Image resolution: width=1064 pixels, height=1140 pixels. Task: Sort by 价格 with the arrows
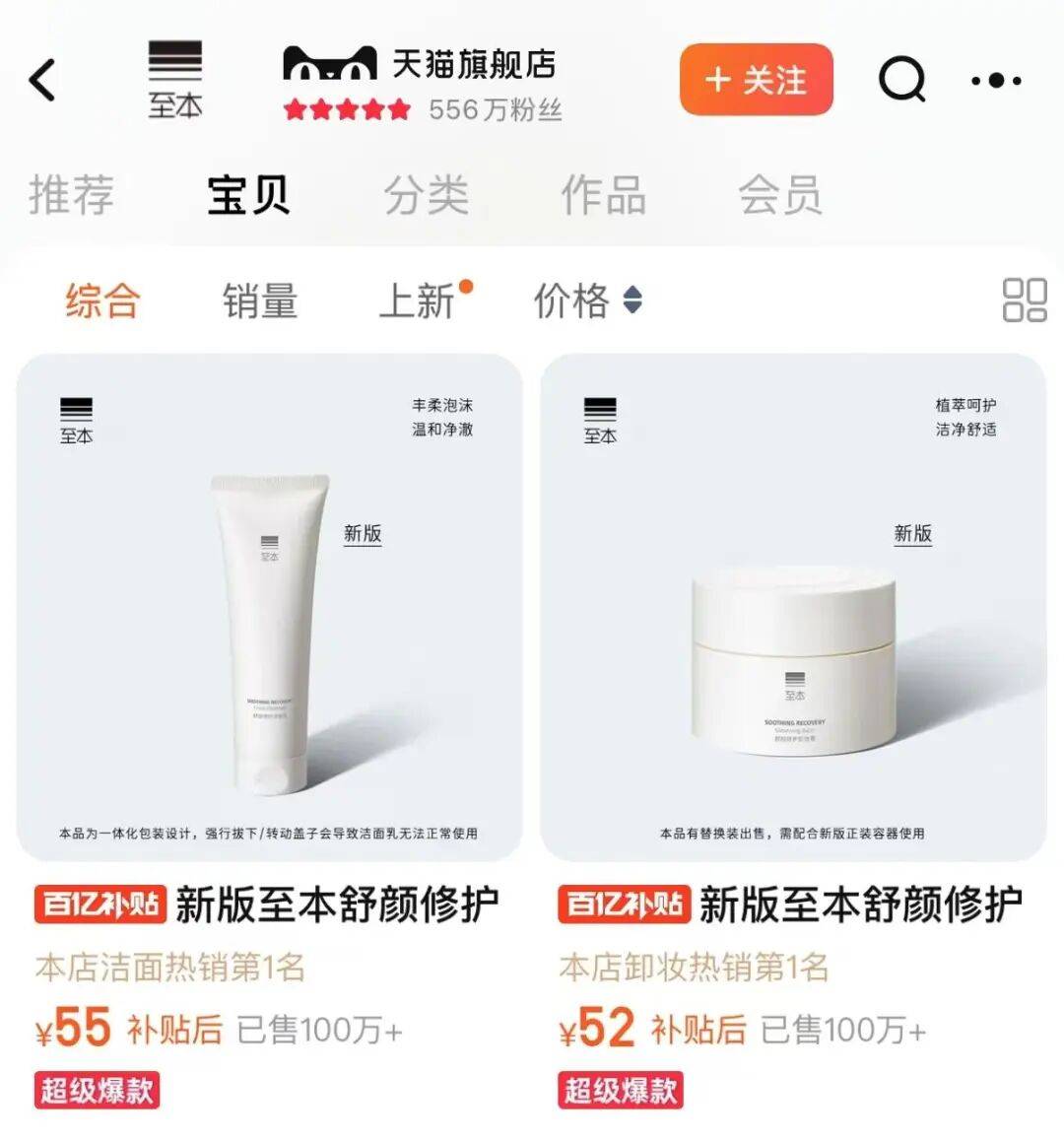click(x=588, y=301)
